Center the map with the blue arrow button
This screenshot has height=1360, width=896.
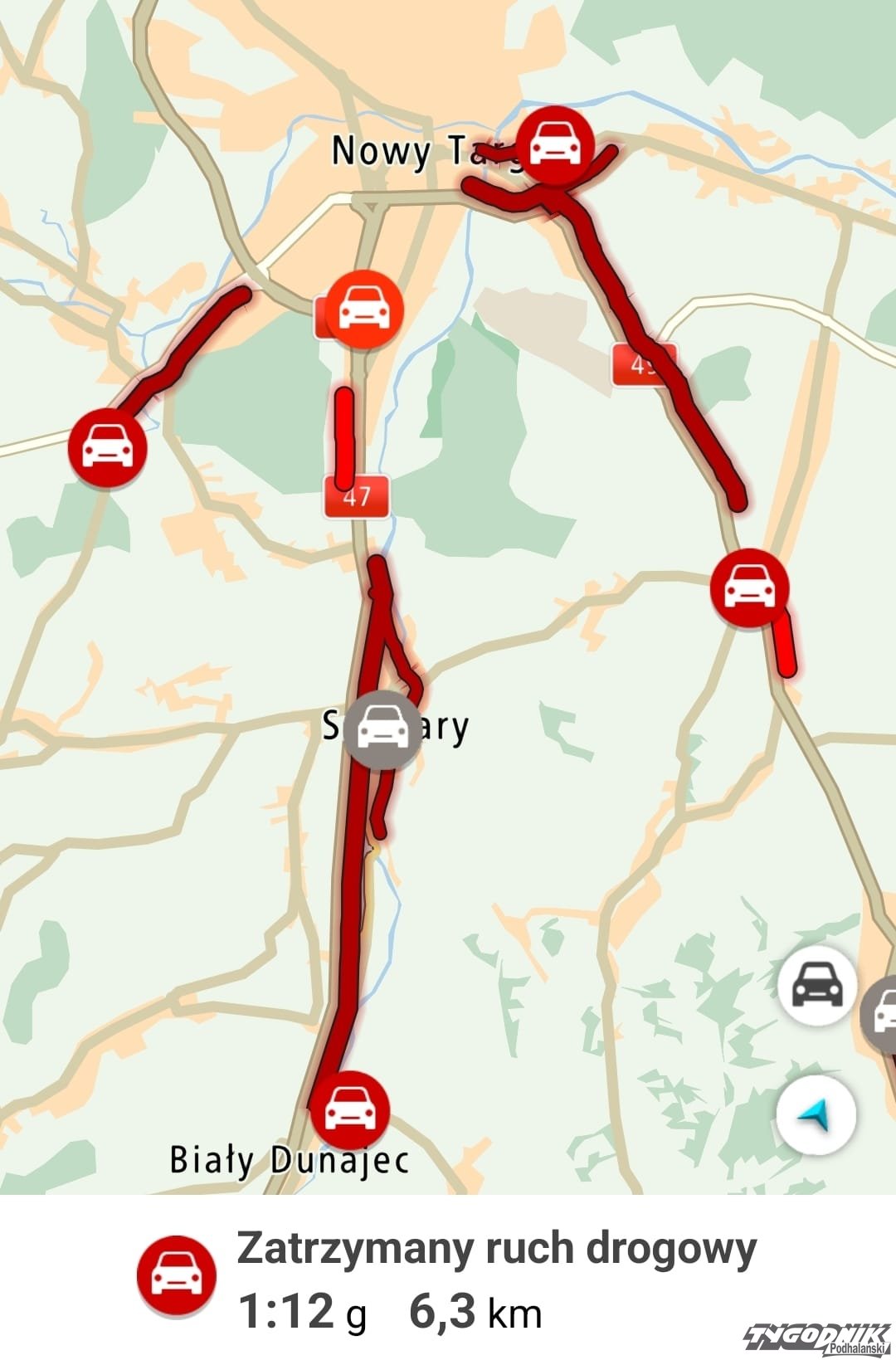816,1114
